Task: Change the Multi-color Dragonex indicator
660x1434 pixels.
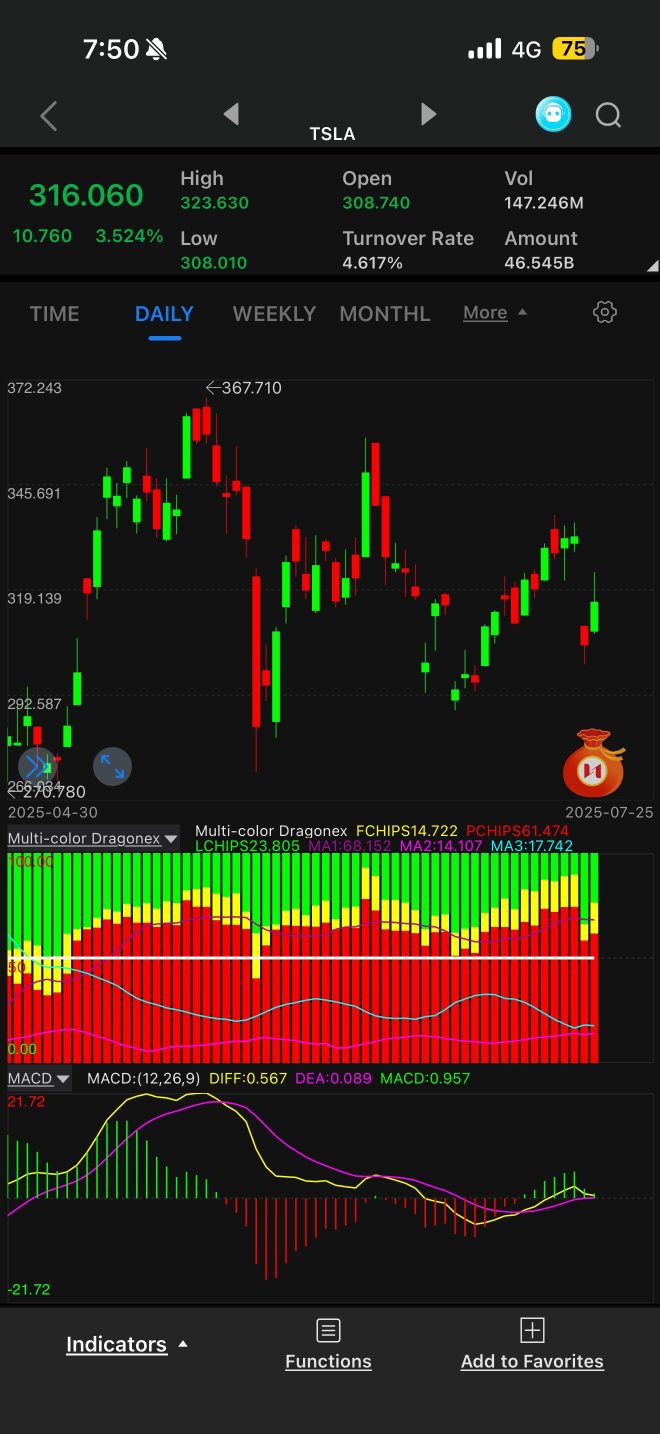Action: pyautogui.click(x=93, y=838)
